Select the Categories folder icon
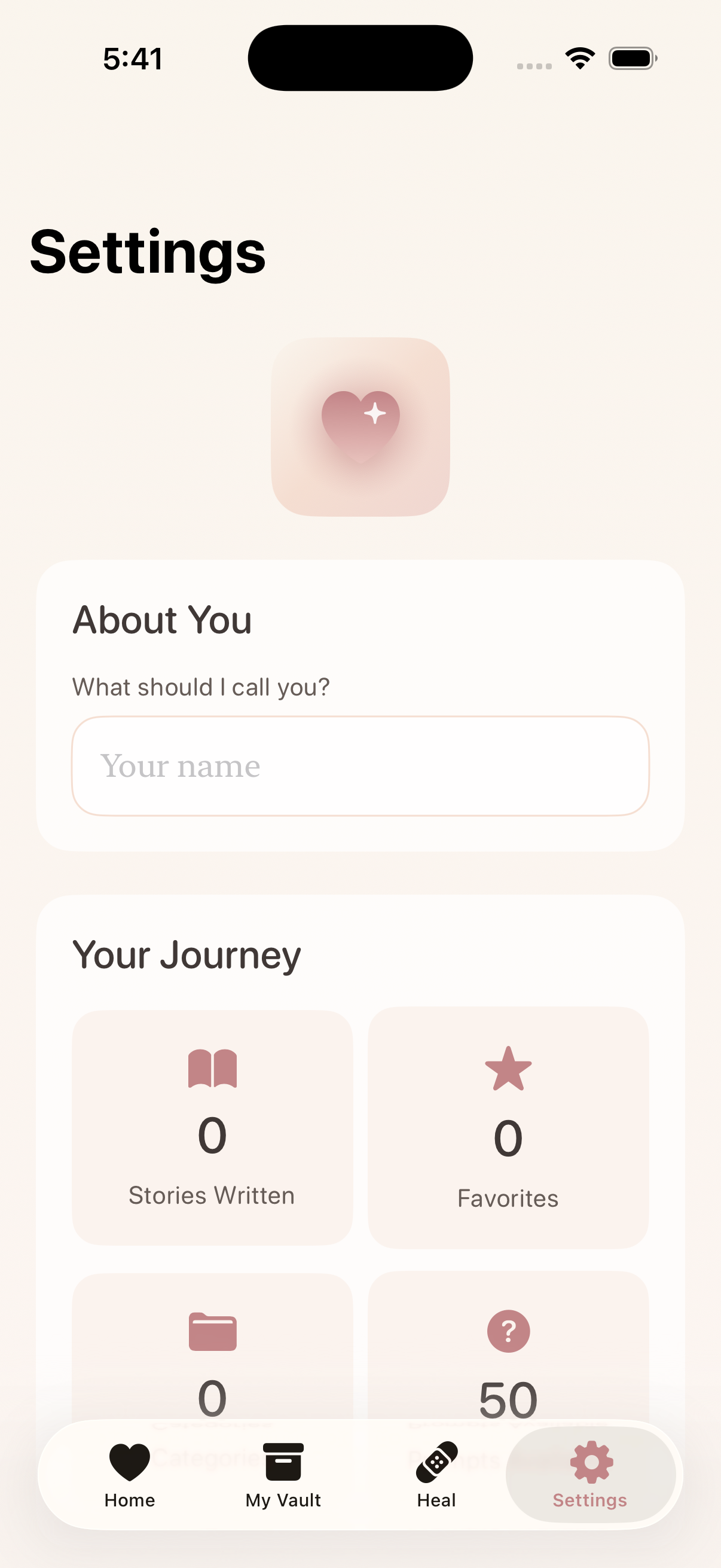The image size is (721, 1568). coord(212,1330)
